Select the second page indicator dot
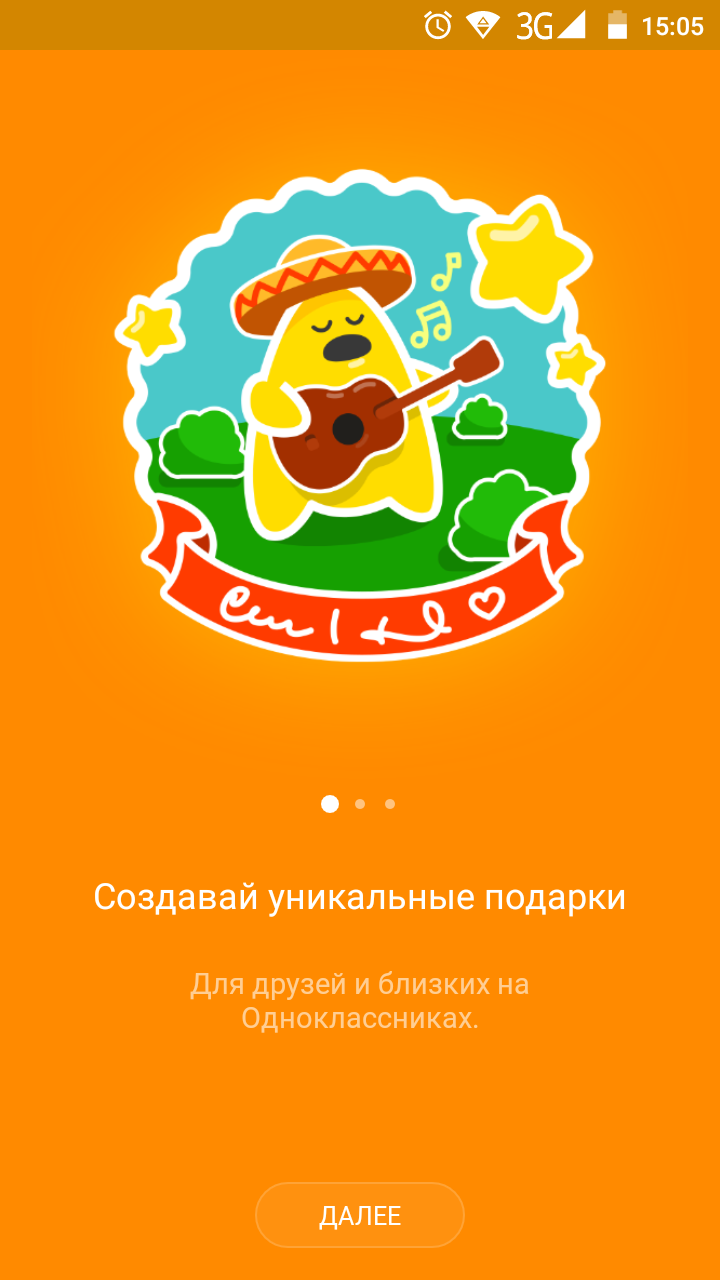 [x=360, y=804]
